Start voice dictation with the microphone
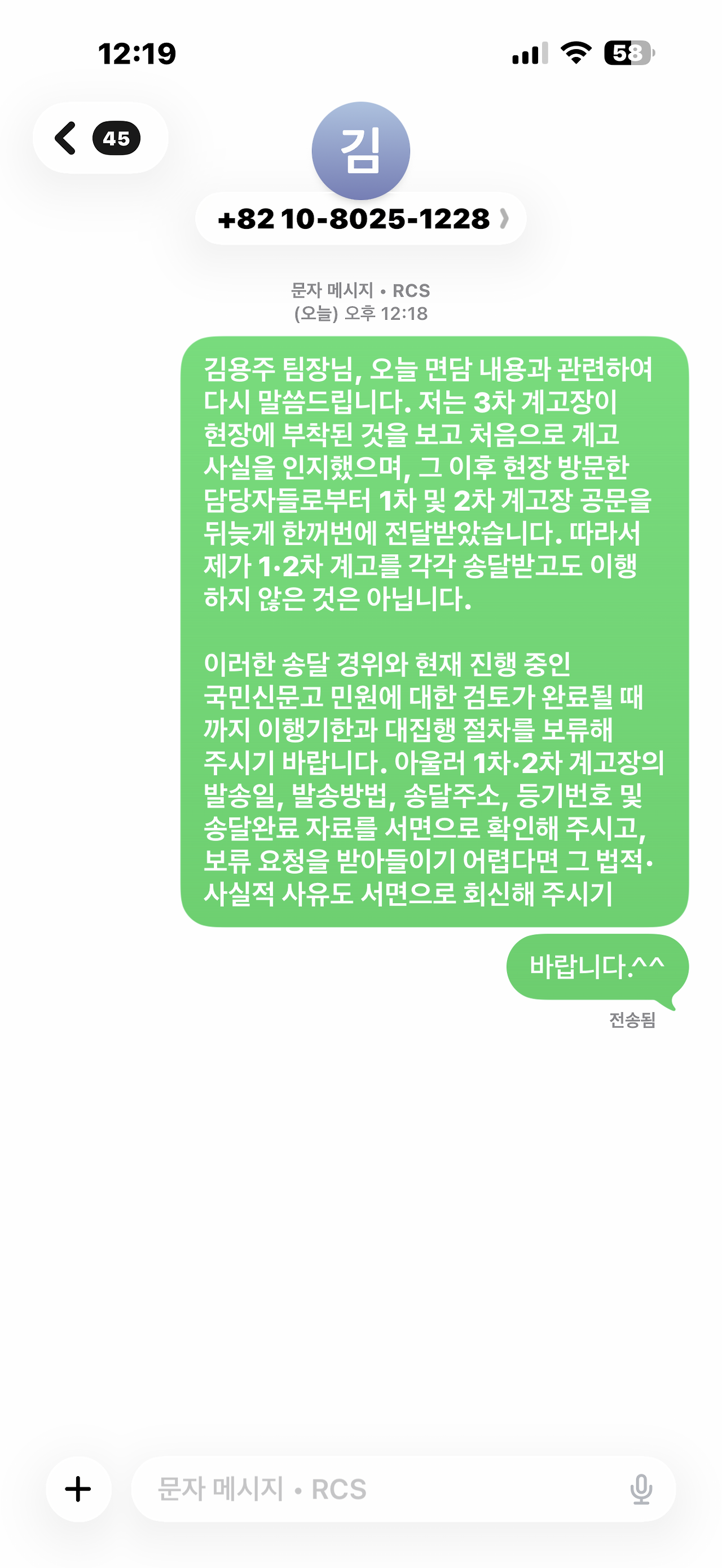The image size is (722, 1568). pyautogui.click(x=641, y=1490)
